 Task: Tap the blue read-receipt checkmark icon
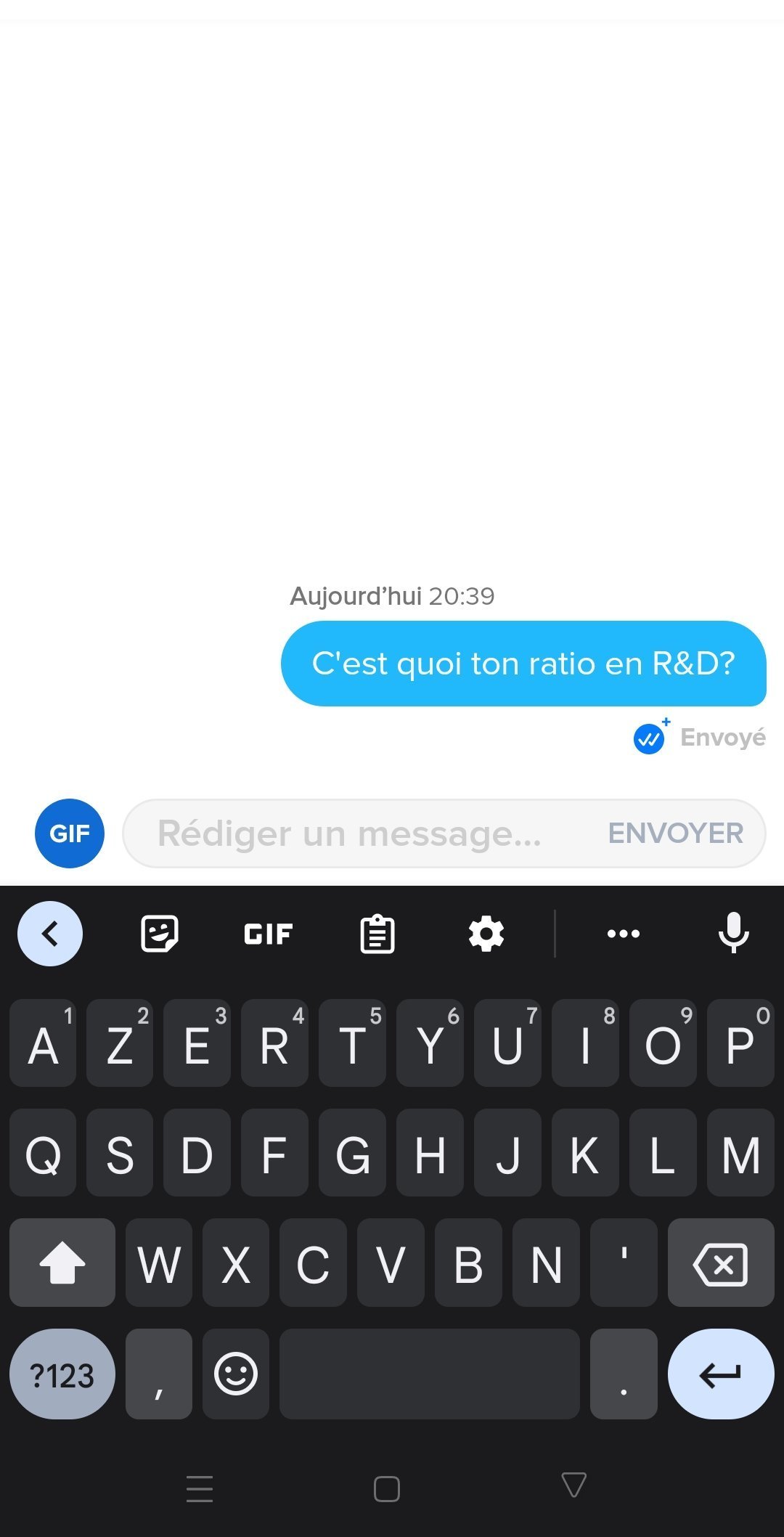649,739
